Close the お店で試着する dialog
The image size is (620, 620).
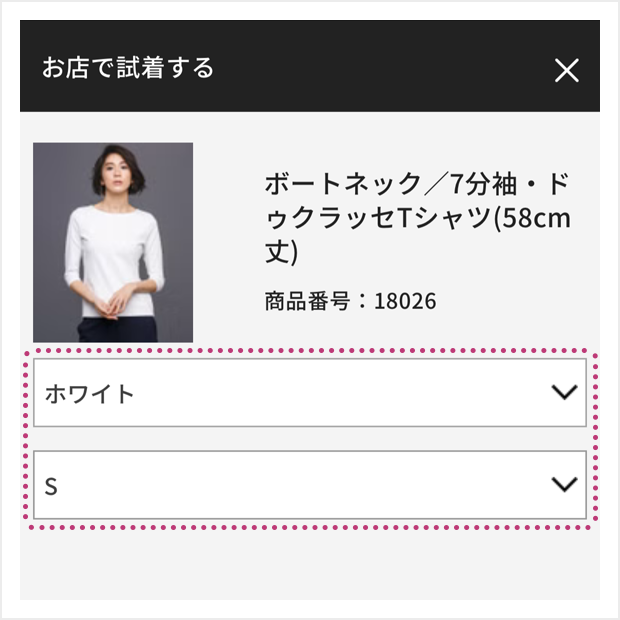click(x=566, y=70)
